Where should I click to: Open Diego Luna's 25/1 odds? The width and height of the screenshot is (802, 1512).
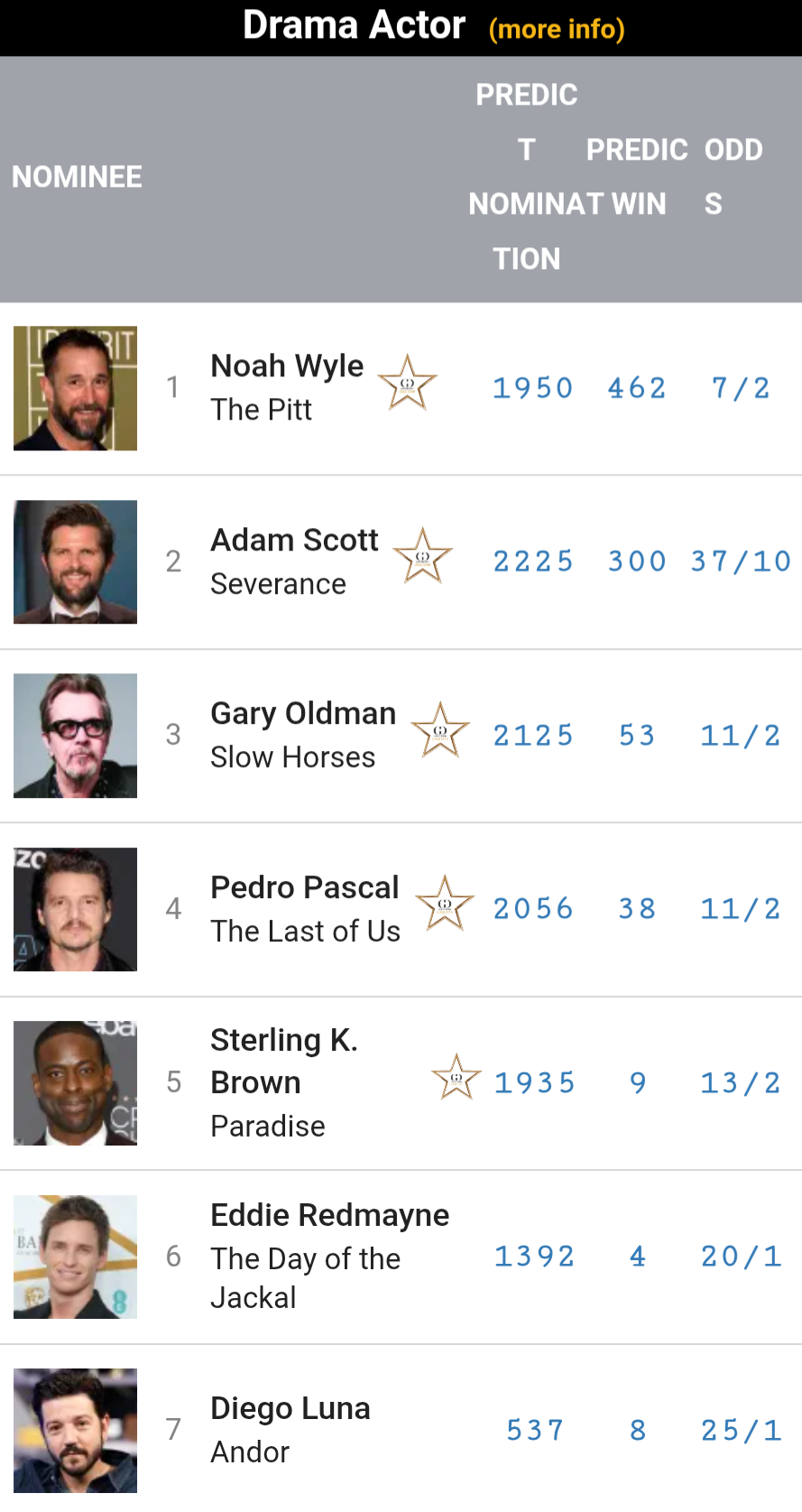click(741, 1430)
